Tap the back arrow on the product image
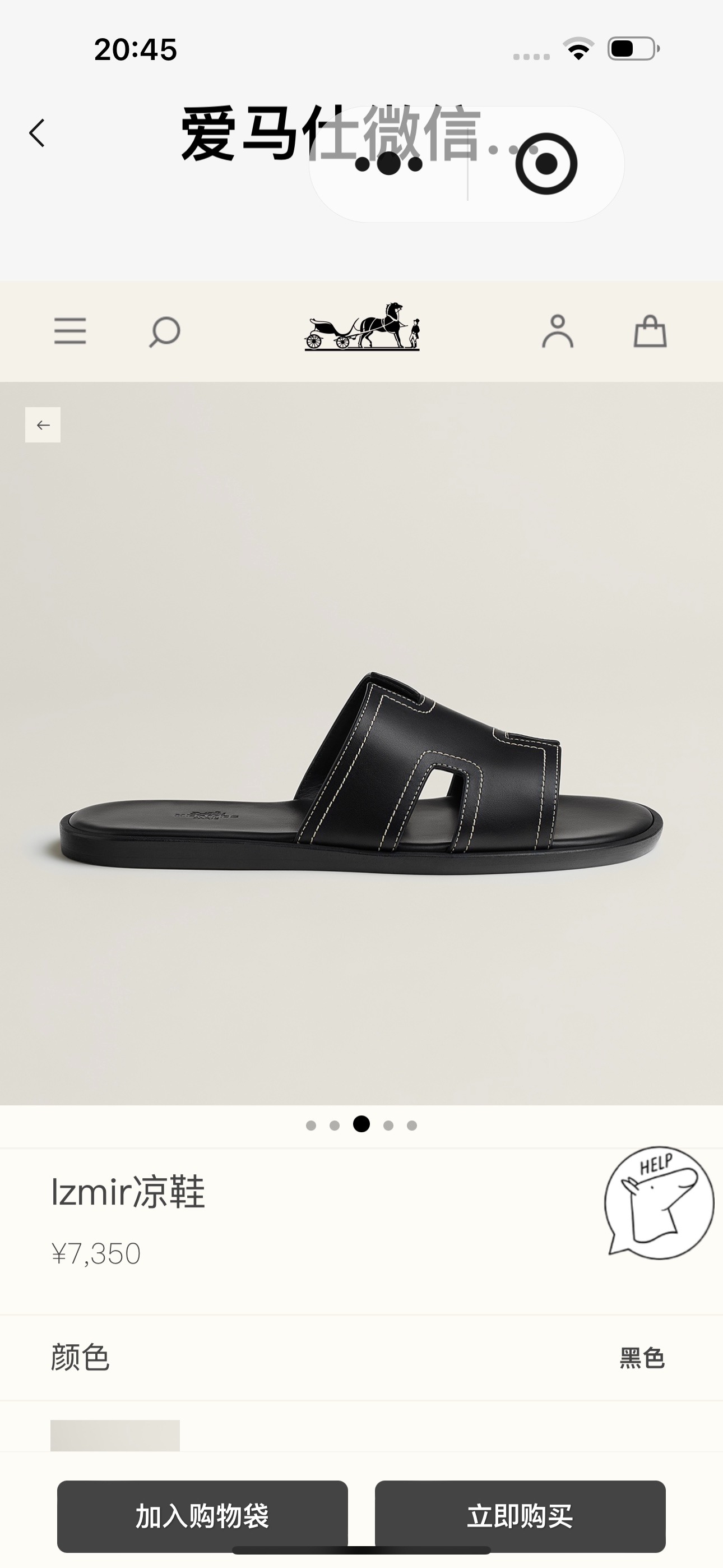The width and height of the screenshot is (723, 1568). (43, 425)
